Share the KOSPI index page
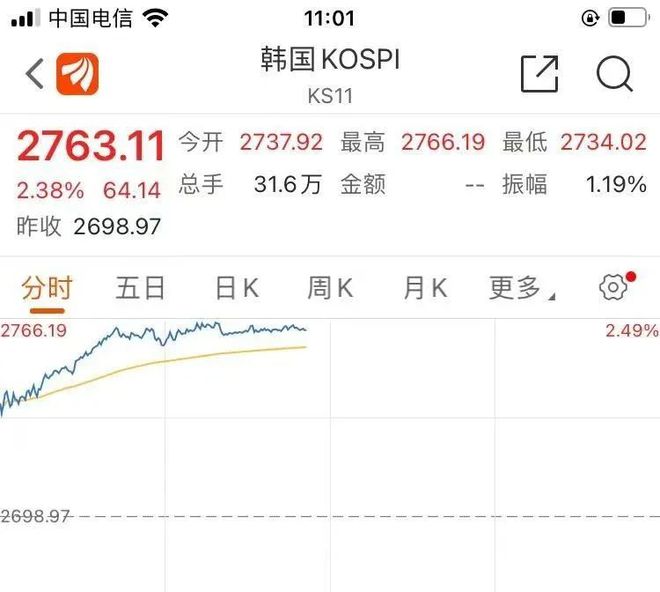 tap(539, 74)
